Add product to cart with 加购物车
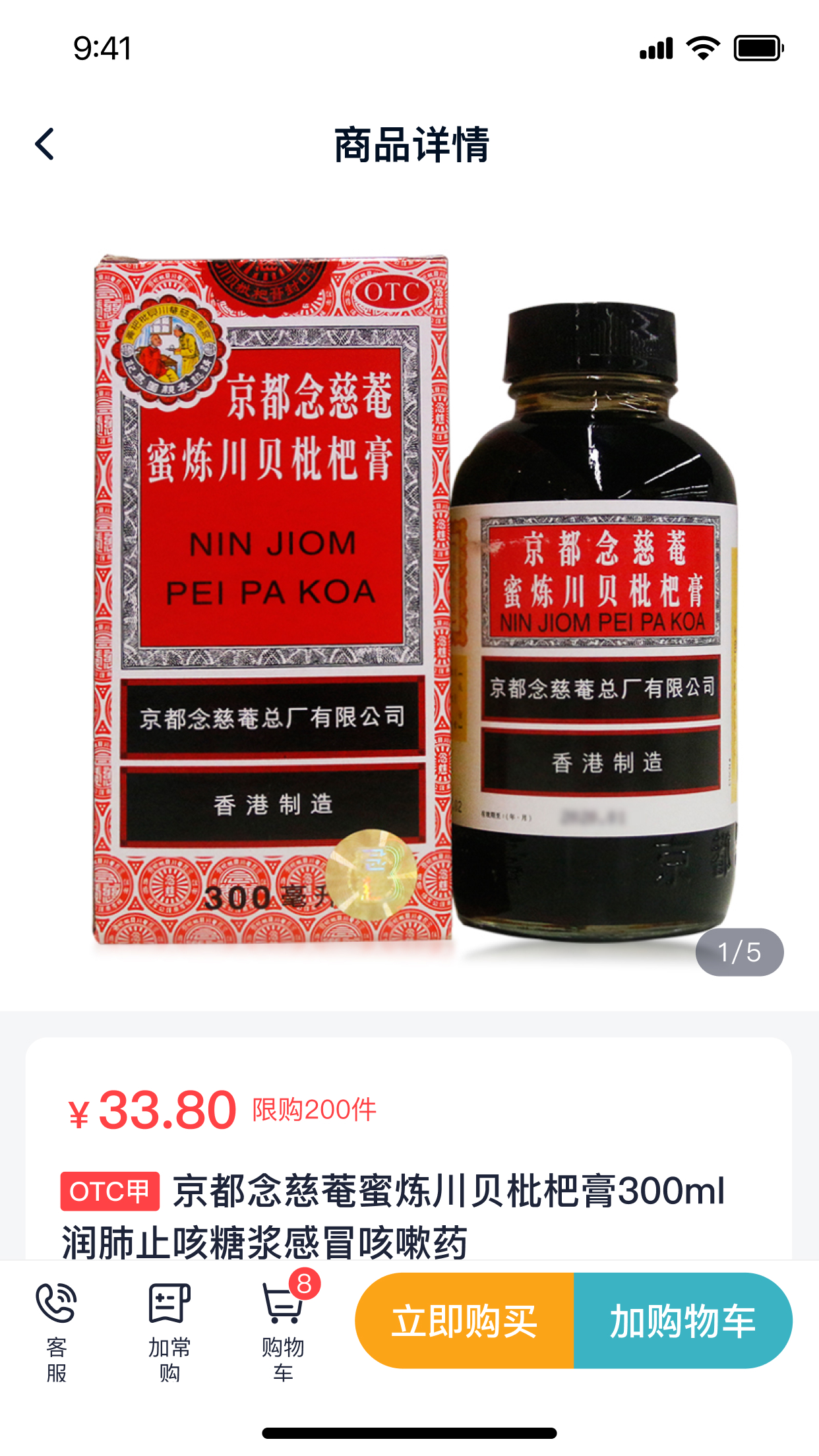Image resolution: width=819 pixels, height=1456 pixels. point(682,1321)
